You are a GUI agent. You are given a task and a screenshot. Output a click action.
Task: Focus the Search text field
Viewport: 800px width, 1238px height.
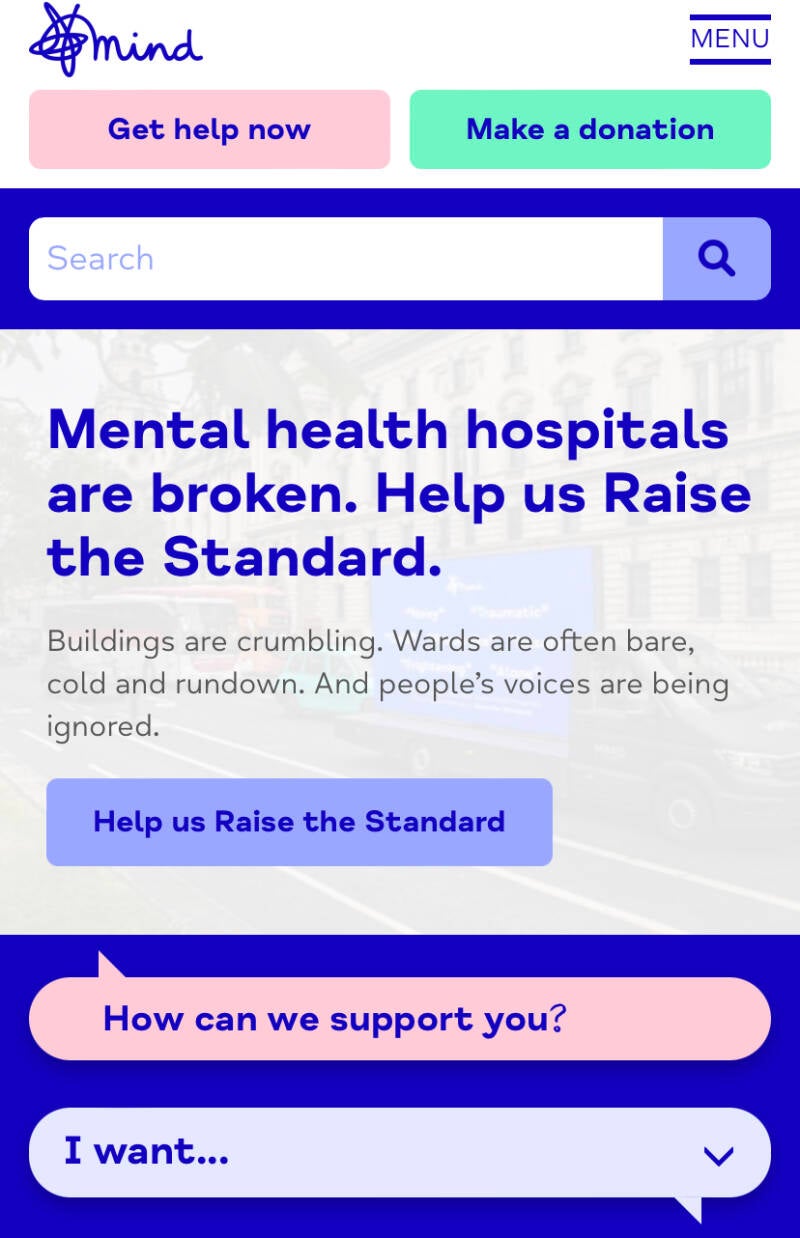pos(345,259)
